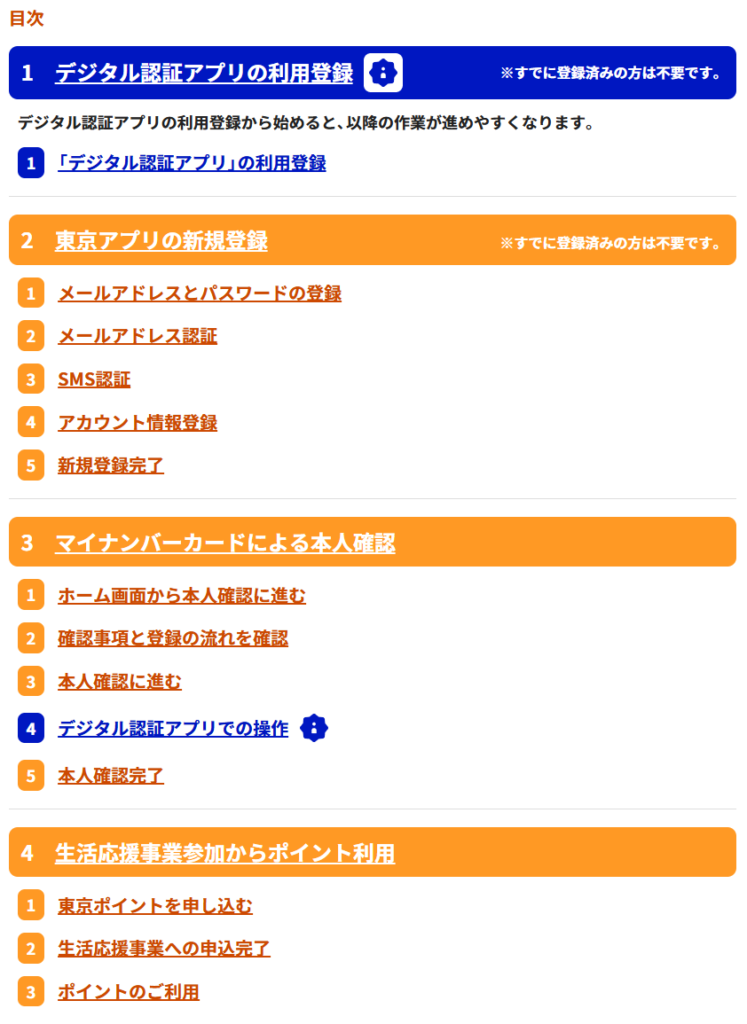747x1024 pixels.
Task: Open 新規登録完了 step
Action: 111,465
